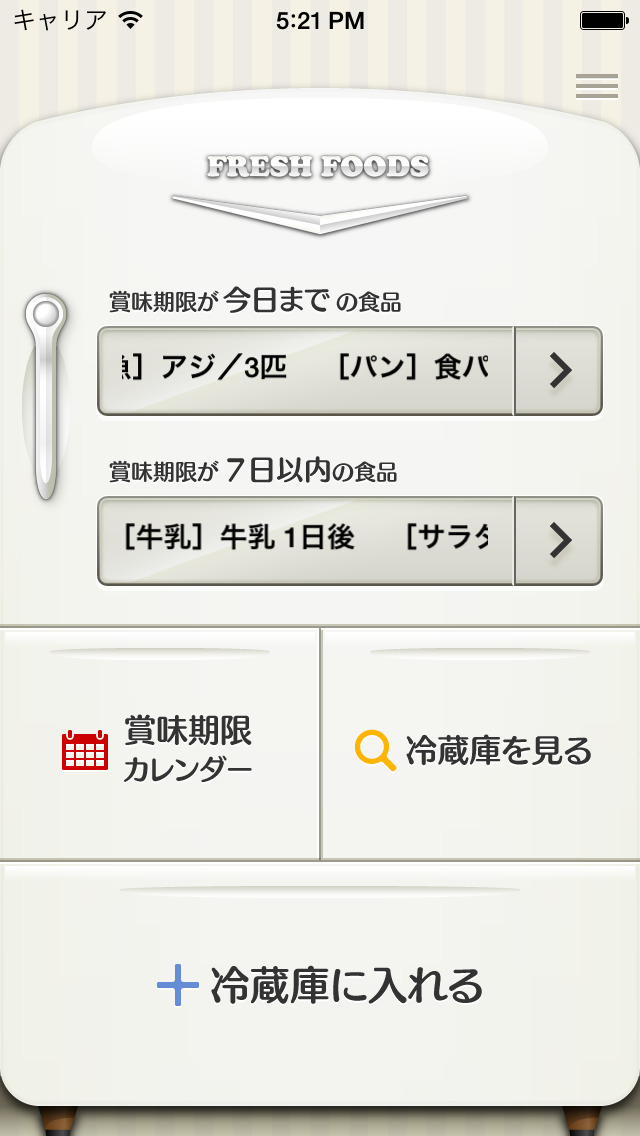Image resolution: width=640 pixels, height=1136 pixels.
Task: Open the list of foods expiring today
Action: [x=306, y=370]
